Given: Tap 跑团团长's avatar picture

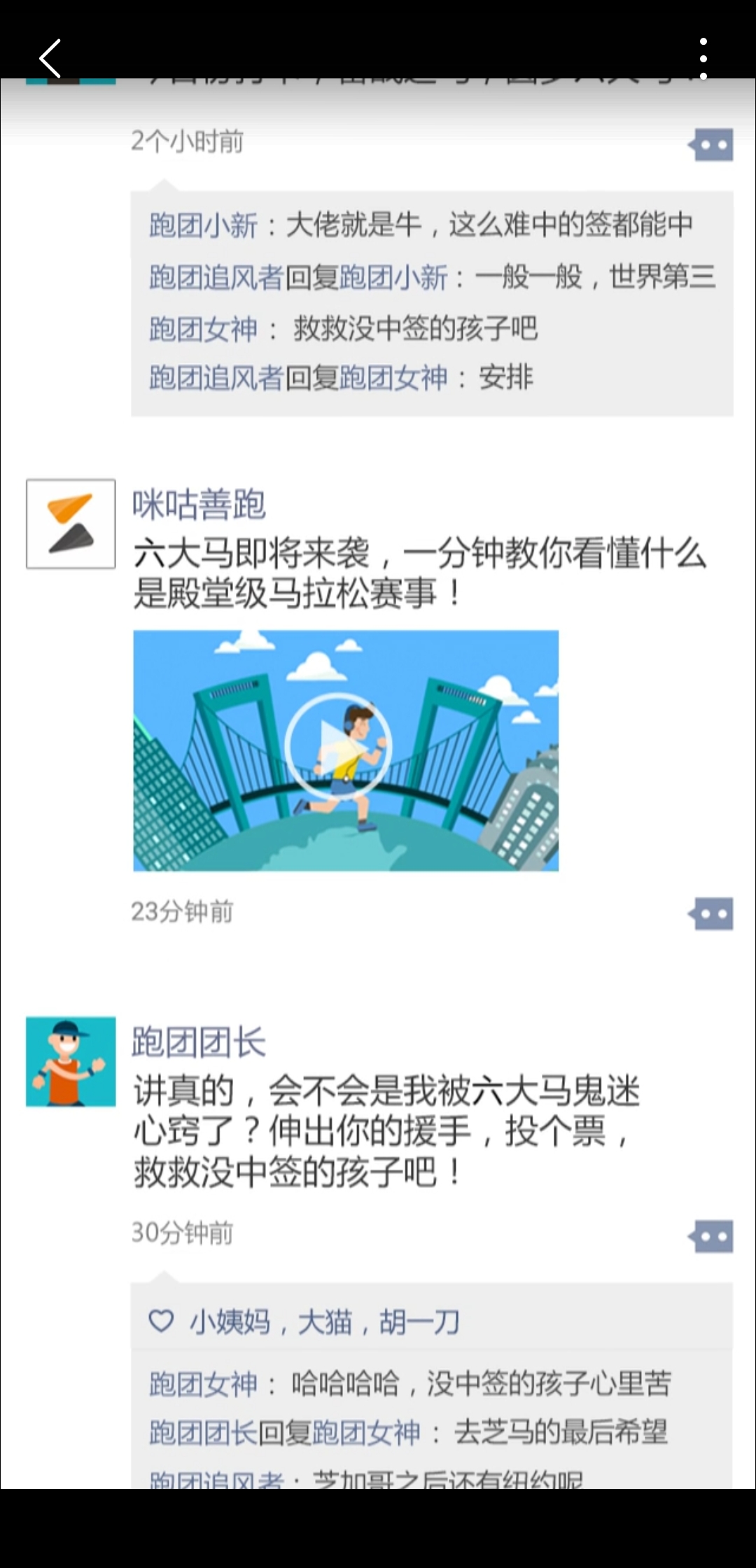Looking at the screenshot, I should 71,1061.
